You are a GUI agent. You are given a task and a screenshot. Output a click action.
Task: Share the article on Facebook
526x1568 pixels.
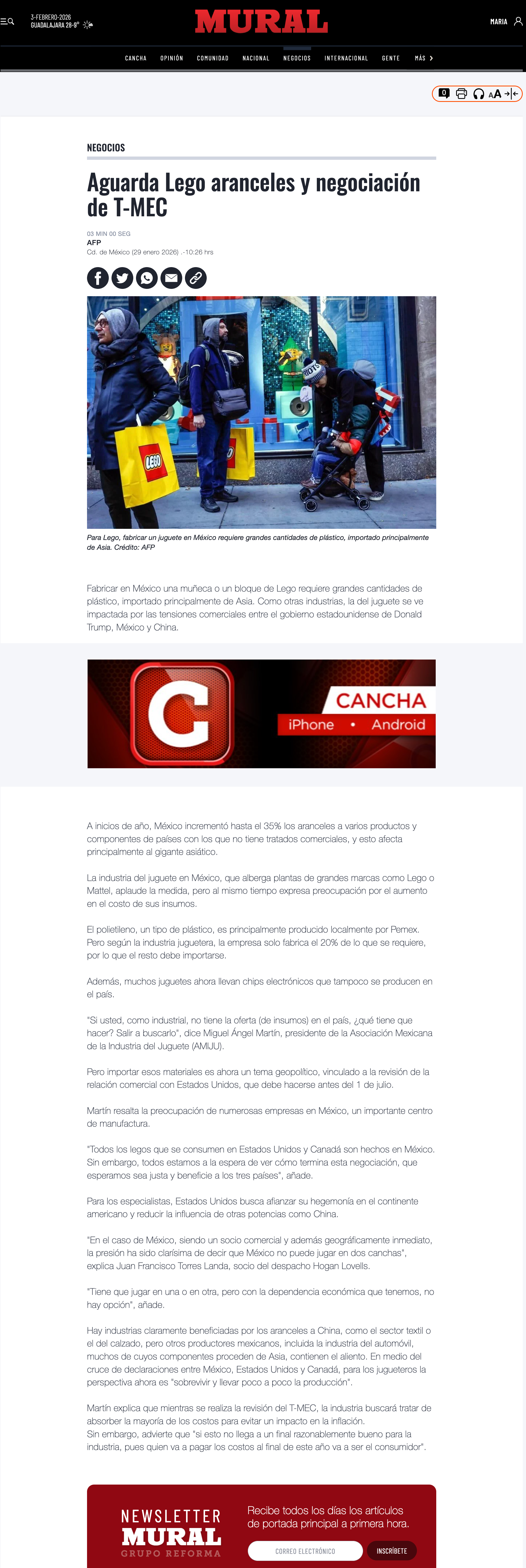pos(98,278)
